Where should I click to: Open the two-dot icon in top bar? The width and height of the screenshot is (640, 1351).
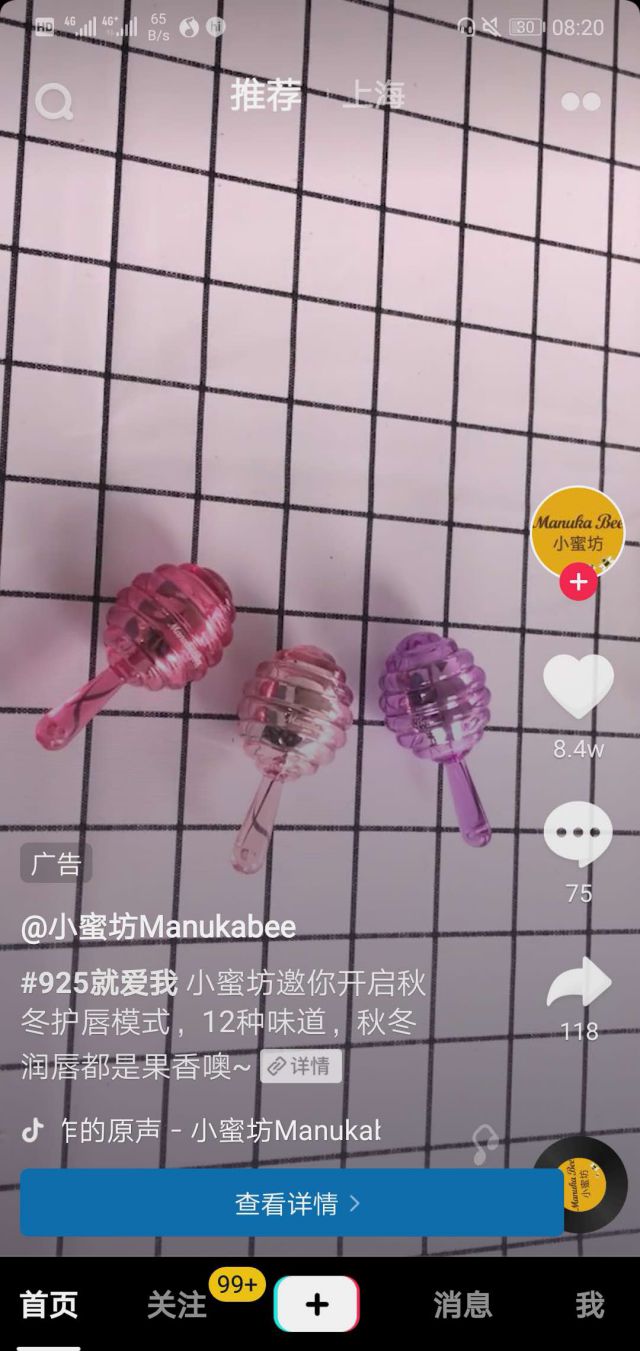[581, 101]
